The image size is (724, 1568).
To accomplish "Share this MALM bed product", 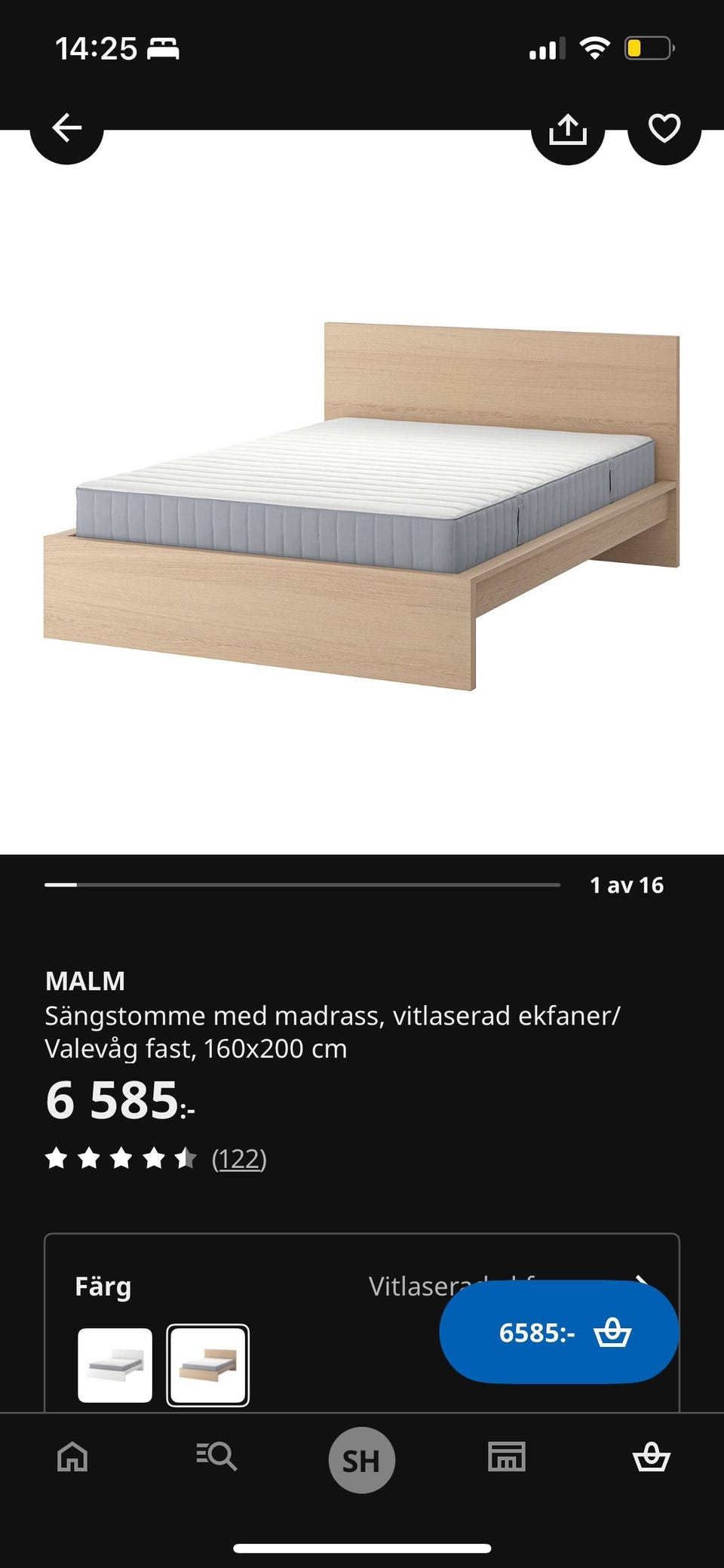I will click(x=568, y=130).
